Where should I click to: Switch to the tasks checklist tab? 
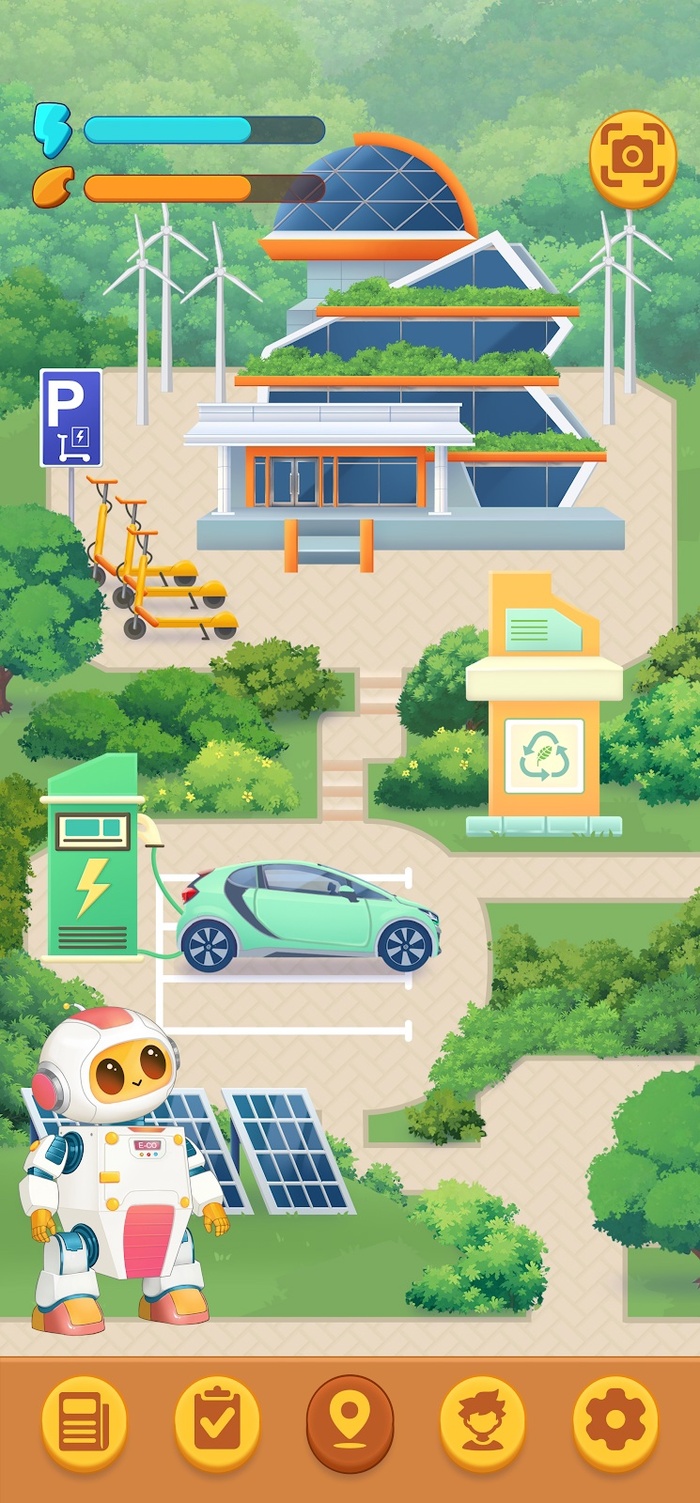tap(217, 1422)
